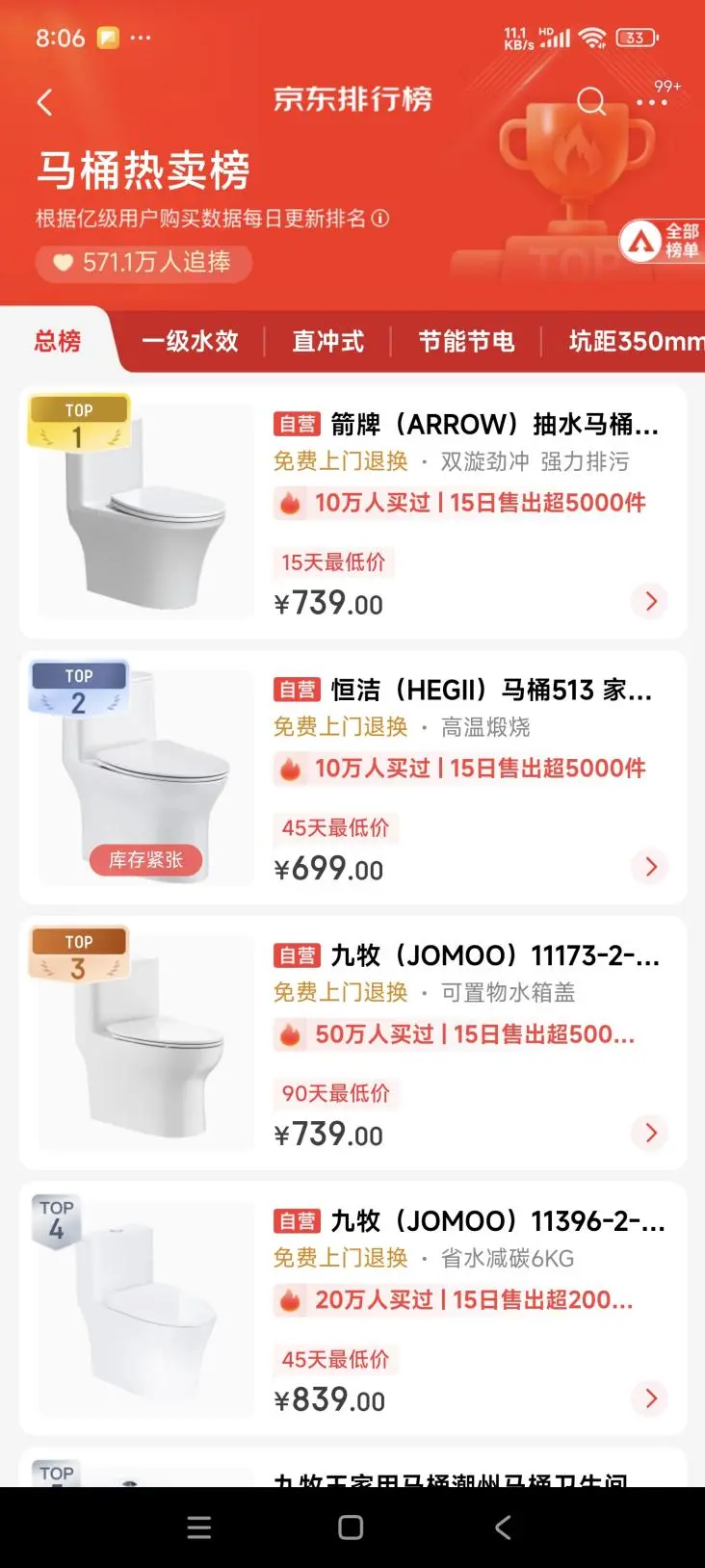Image resolution: width=705 pixels, height=1568 pixels.
Task: Tap the chevron on the JOMOO 11173 listing
Action: pyautogui.click(x=650, y=1133)
